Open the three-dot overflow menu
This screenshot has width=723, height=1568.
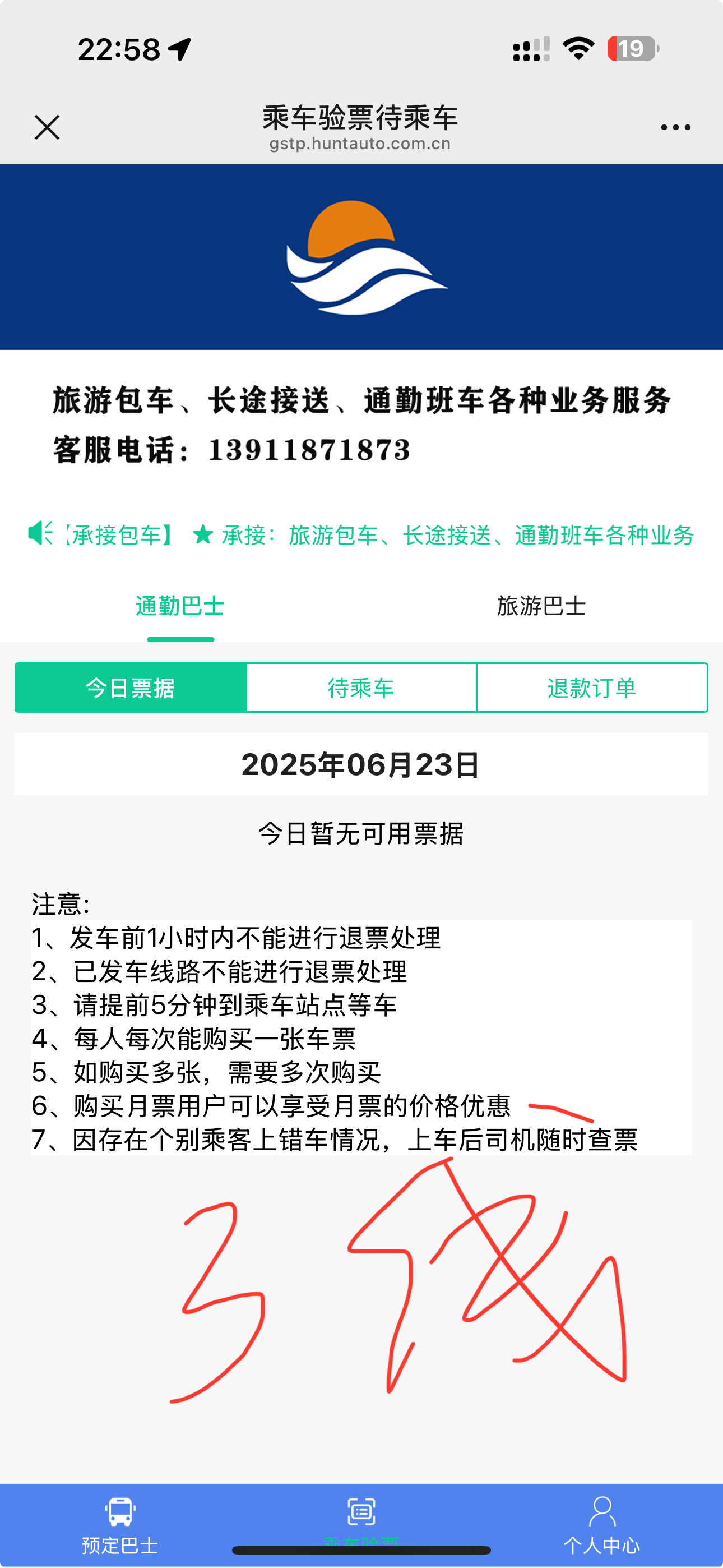pyautogui.click(x=675, y=127)
